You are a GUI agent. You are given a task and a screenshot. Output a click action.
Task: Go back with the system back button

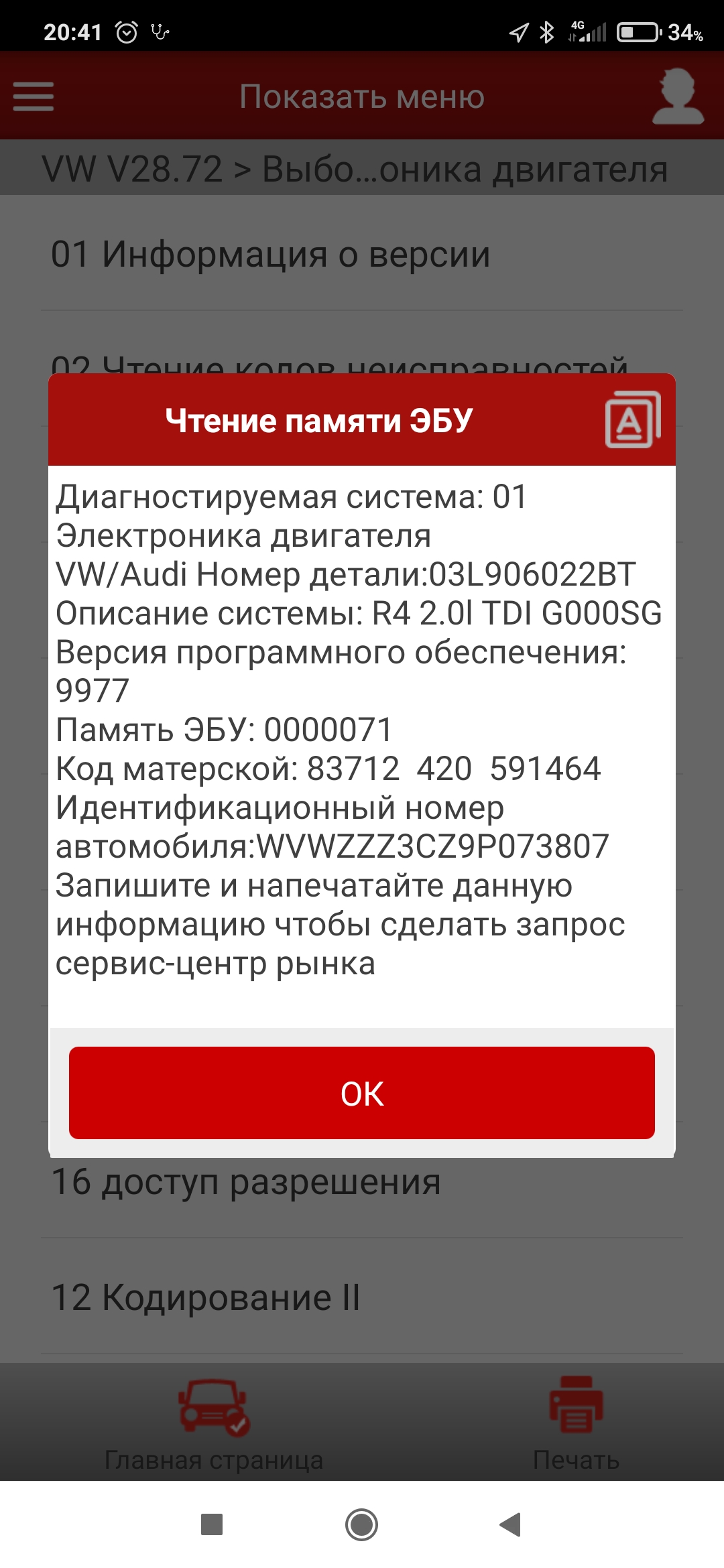pos(510,1524)
